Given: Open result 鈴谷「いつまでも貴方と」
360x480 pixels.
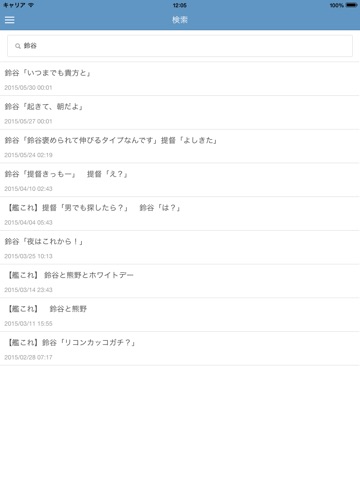Looking at the screenshot, I should click(180, 79).
